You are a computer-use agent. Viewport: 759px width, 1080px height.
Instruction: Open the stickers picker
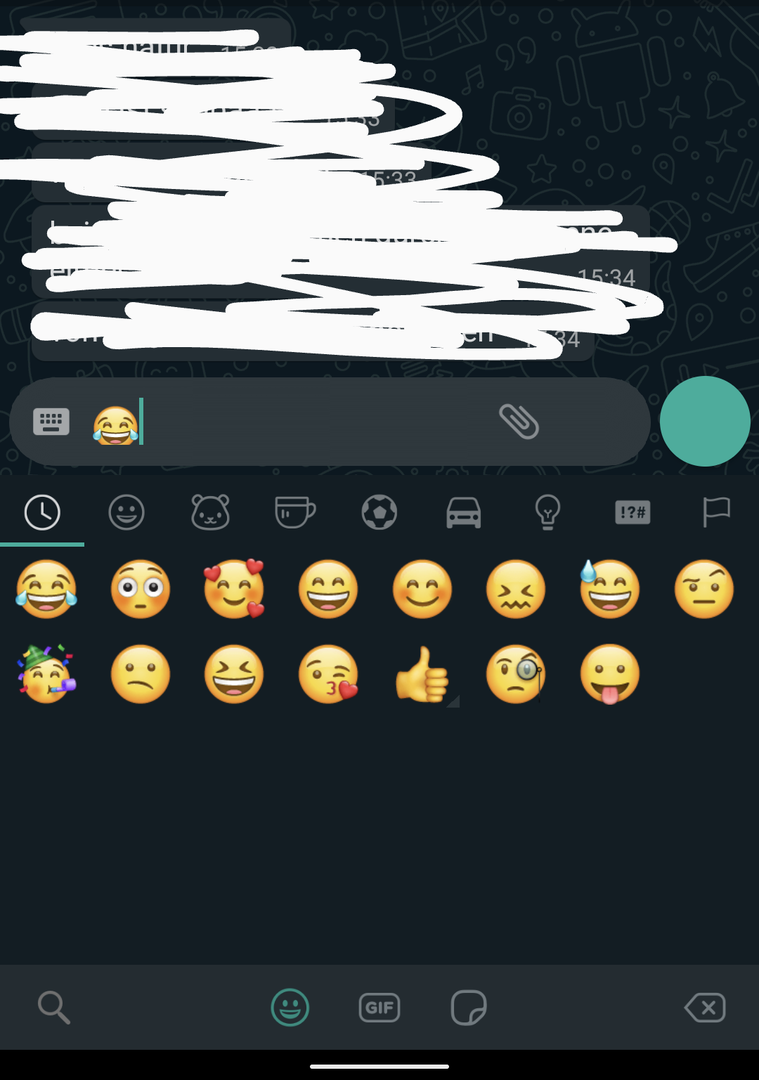tap(468, 1007)
